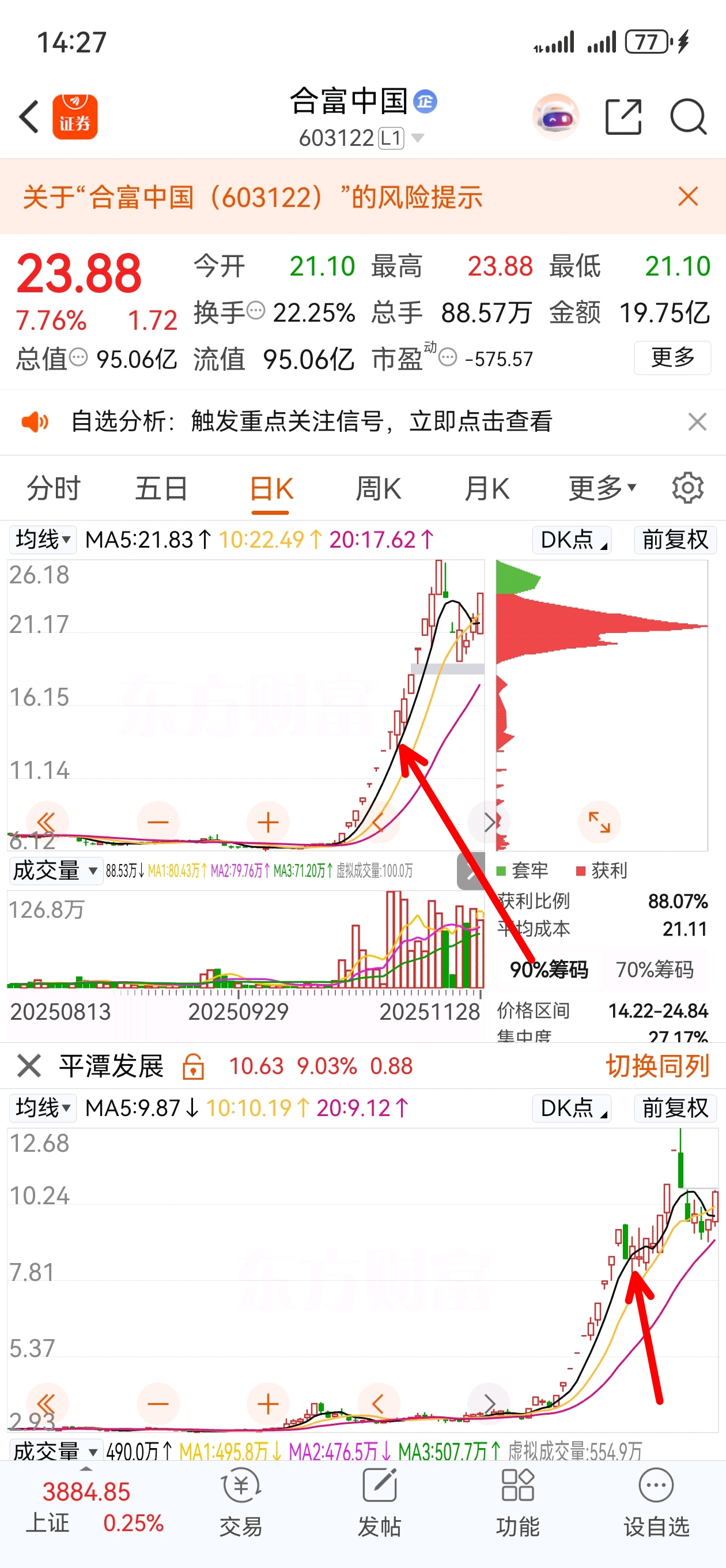This screenshot has height=1568, width=726.
Task: Select the 周K chart tab
Action: point(378,489)
